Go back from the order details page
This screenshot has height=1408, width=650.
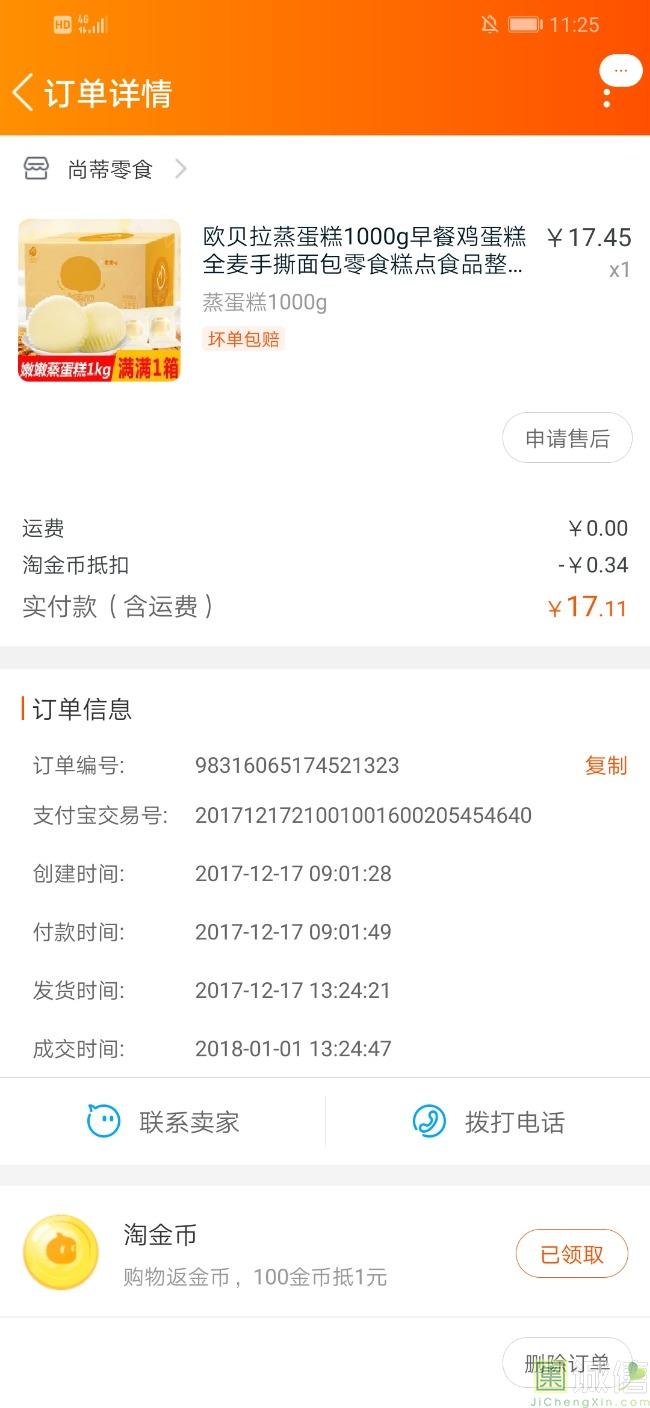point(24,93)
